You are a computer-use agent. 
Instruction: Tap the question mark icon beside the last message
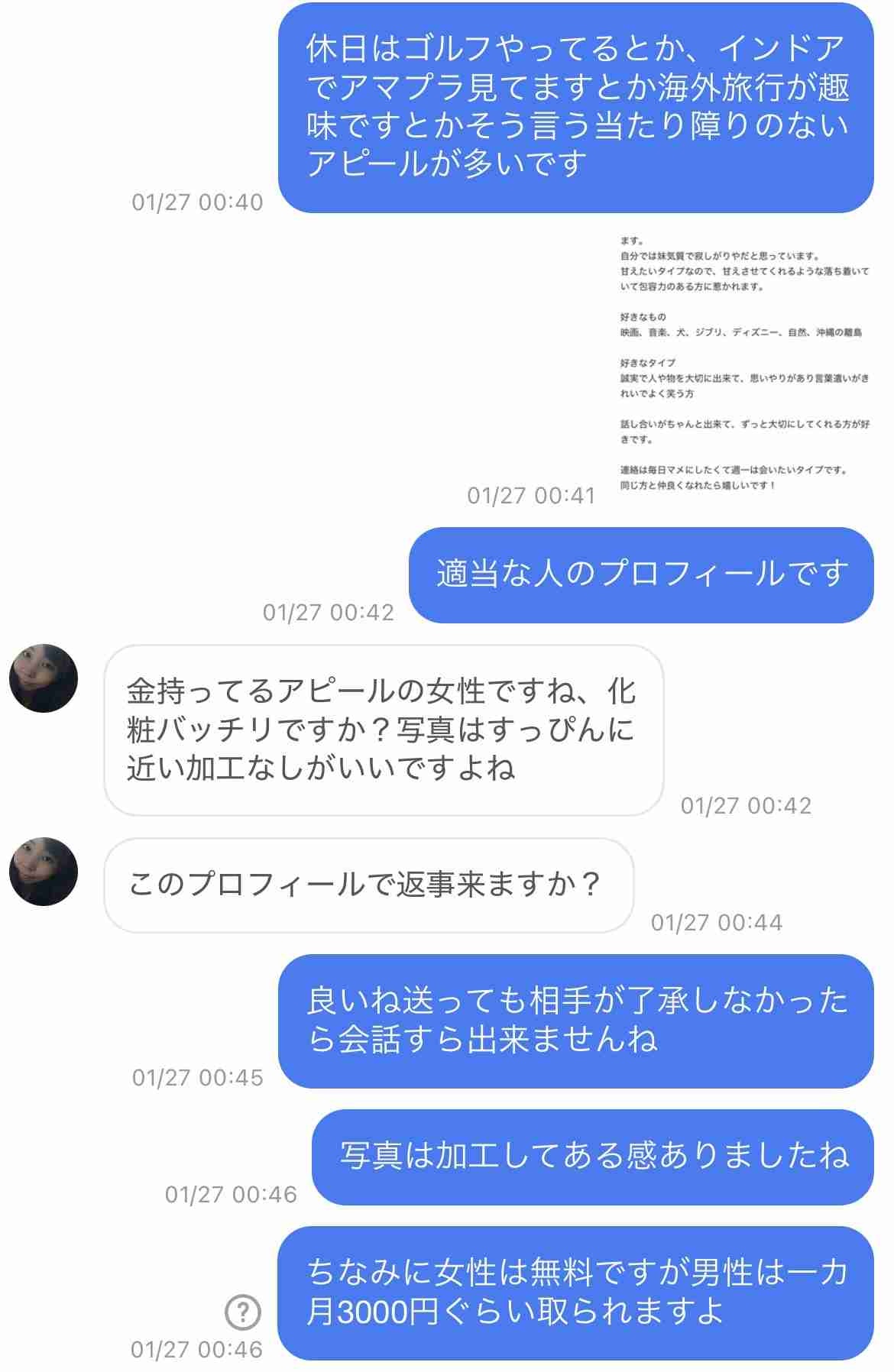click(243, 1312)
